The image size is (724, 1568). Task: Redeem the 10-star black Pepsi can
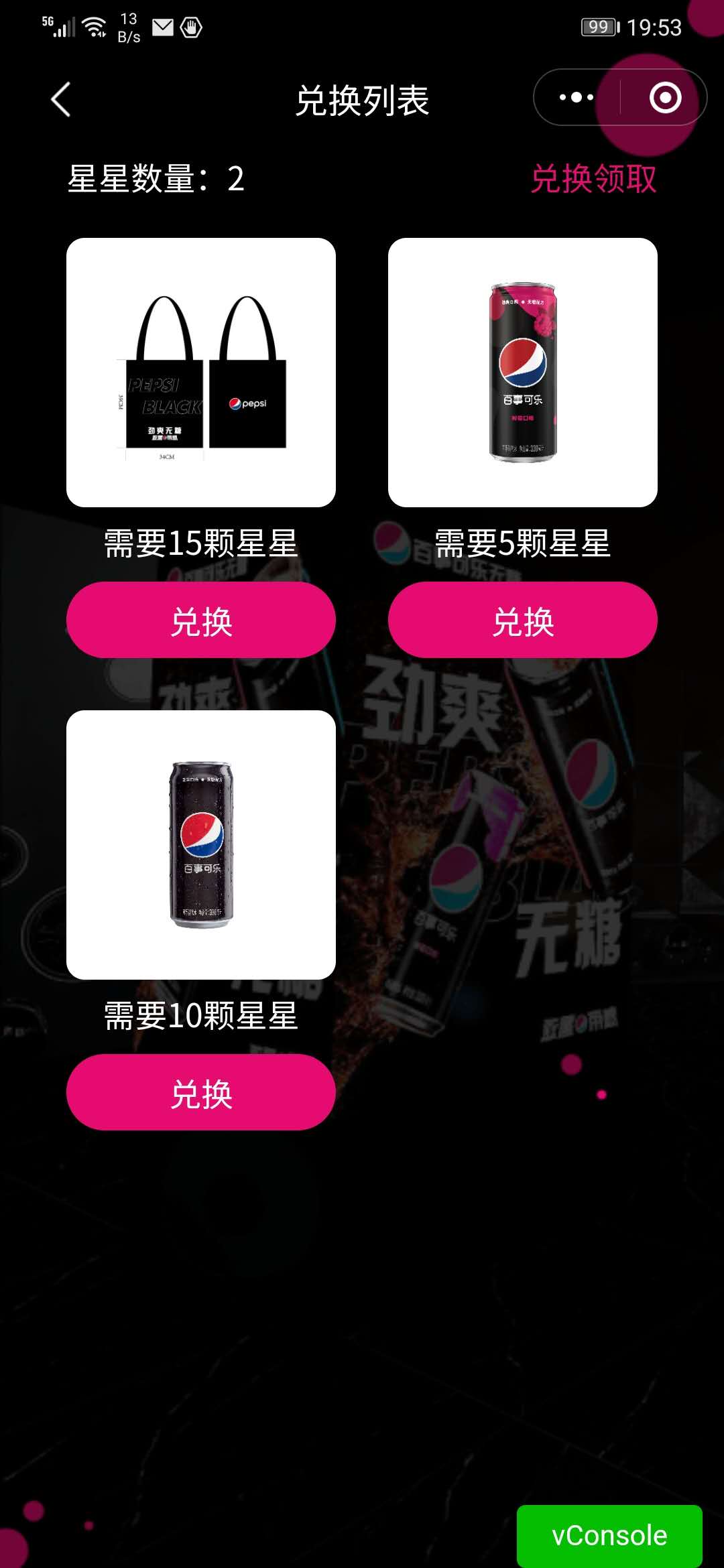pos(201,1092)
